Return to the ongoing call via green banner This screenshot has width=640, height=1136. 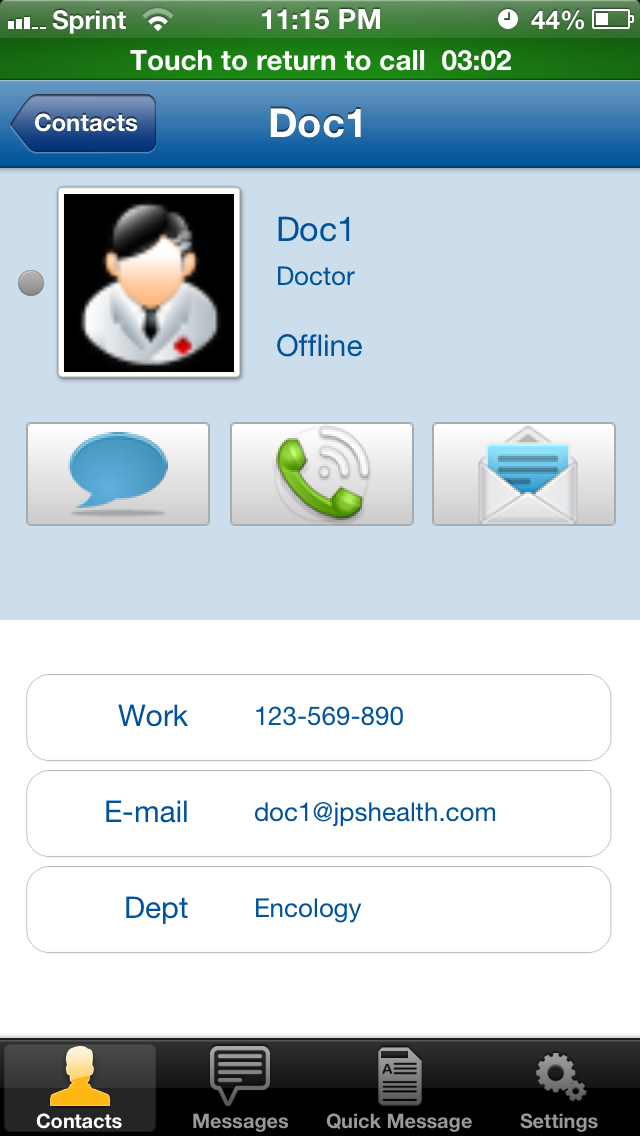(x=320, y=61)
